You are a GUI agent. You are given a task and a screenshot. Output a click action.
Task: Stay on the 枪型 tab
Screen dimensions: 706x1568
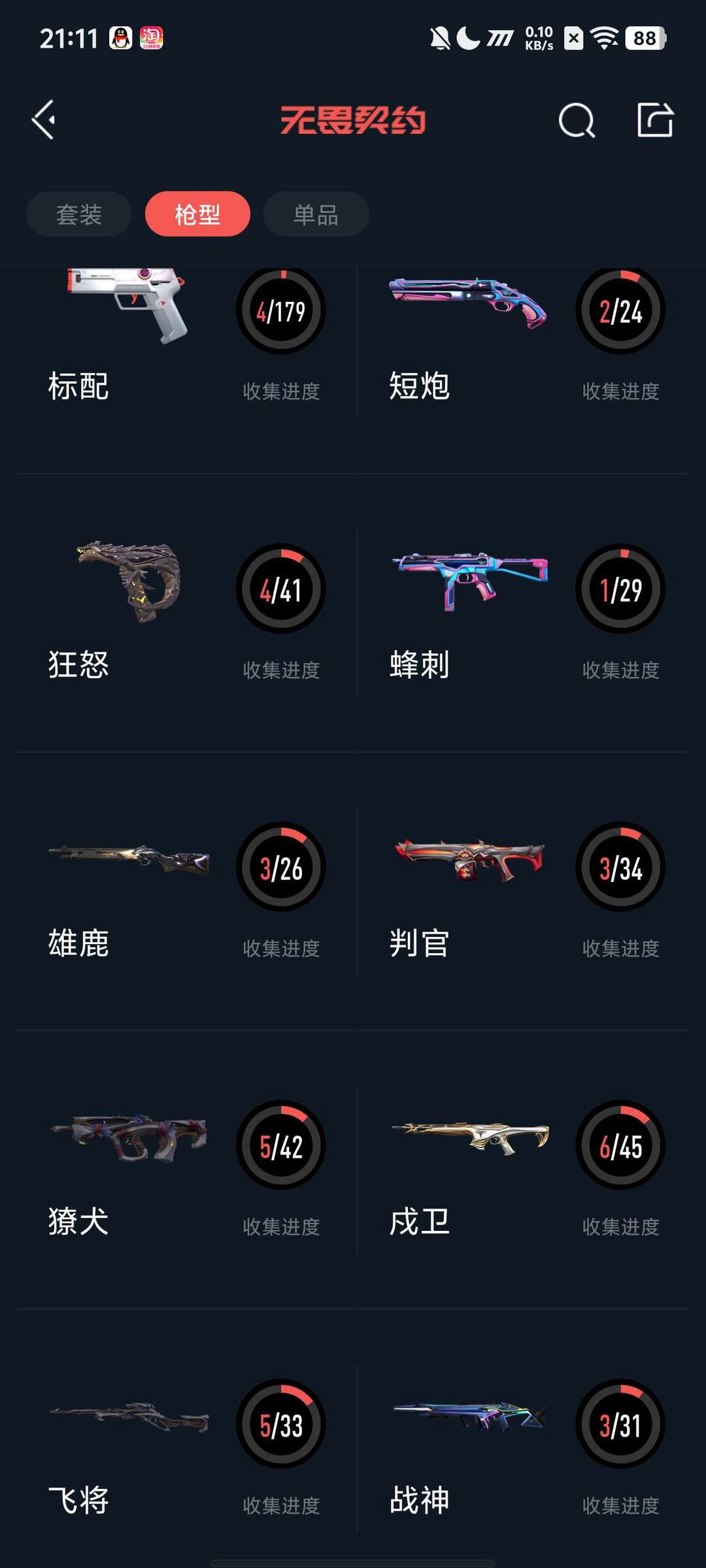pos(197,214)
